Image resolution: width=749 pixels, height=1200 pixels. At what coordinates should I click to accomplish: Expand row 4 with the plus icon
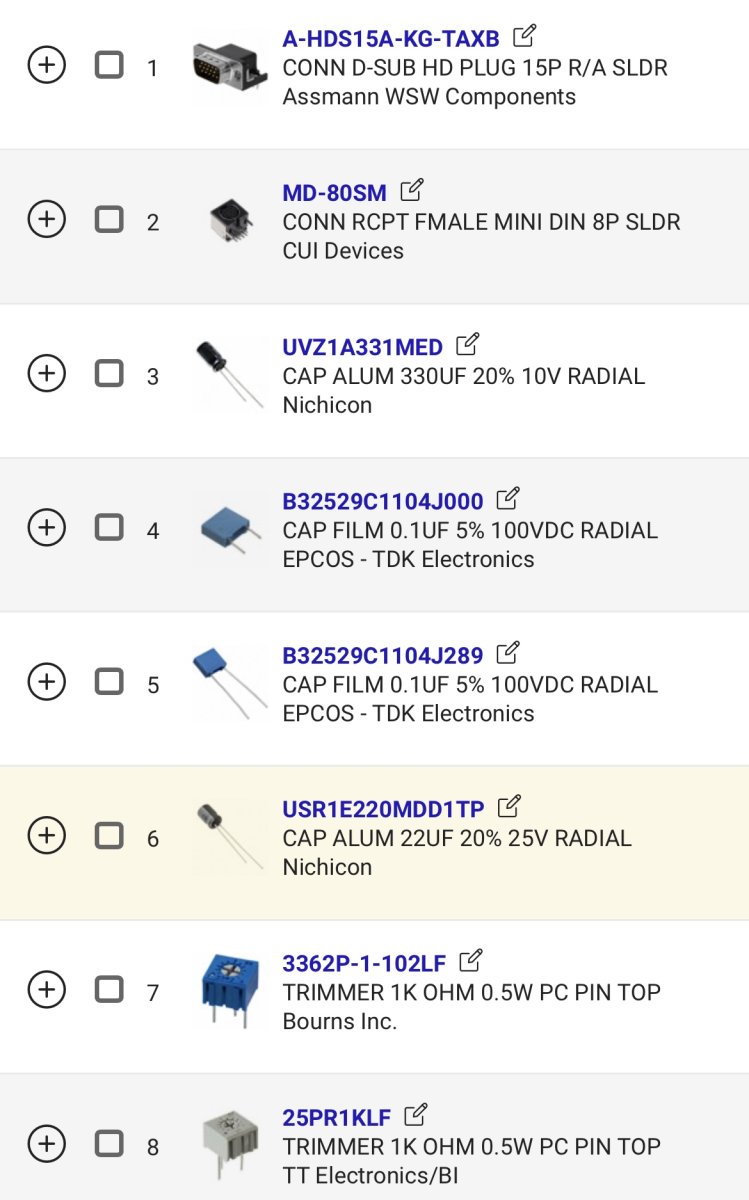(x=46, y=527)
